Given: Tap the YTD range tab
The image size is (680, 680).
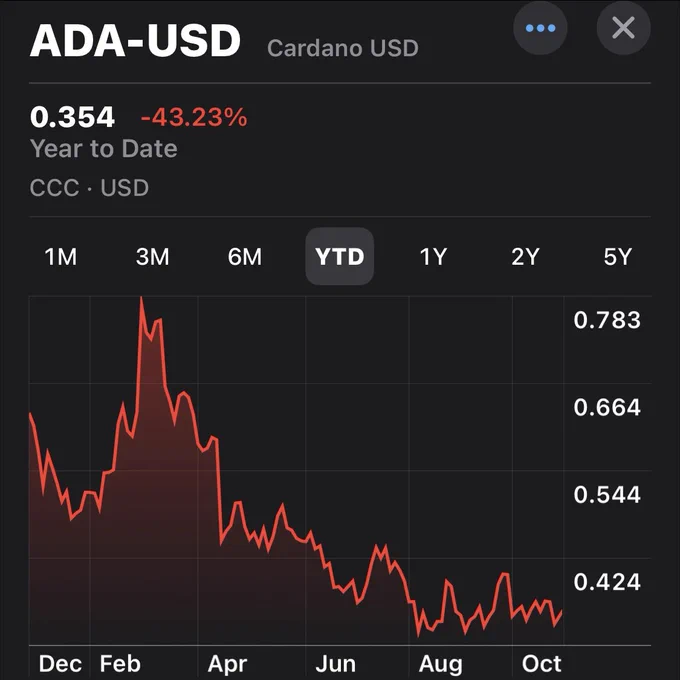Looking at the screenshot, I should pyautogui.click(x=340, y=256).
